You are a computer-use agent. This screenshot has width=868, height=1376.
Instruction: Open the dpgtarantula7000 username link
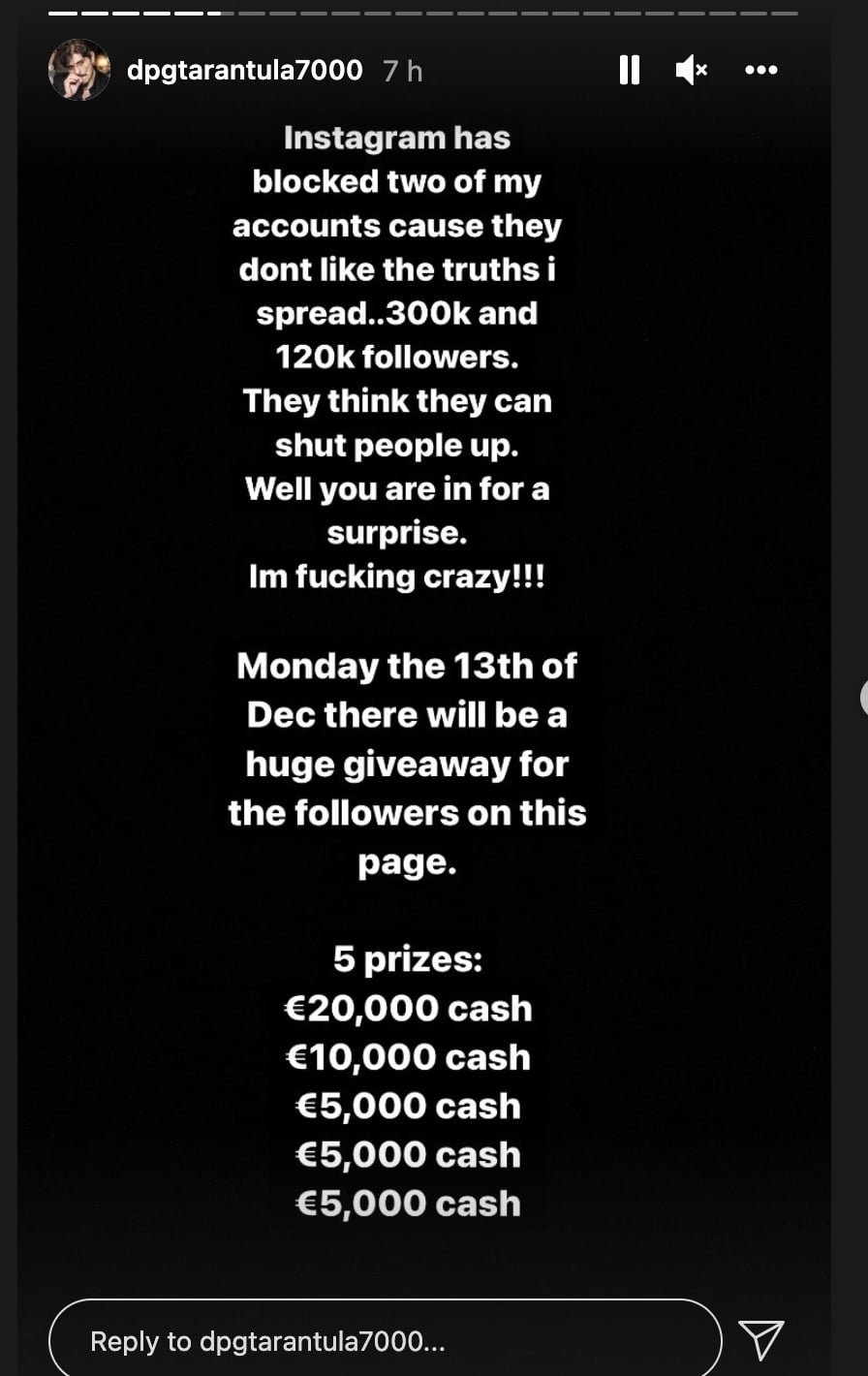[244, 70]
